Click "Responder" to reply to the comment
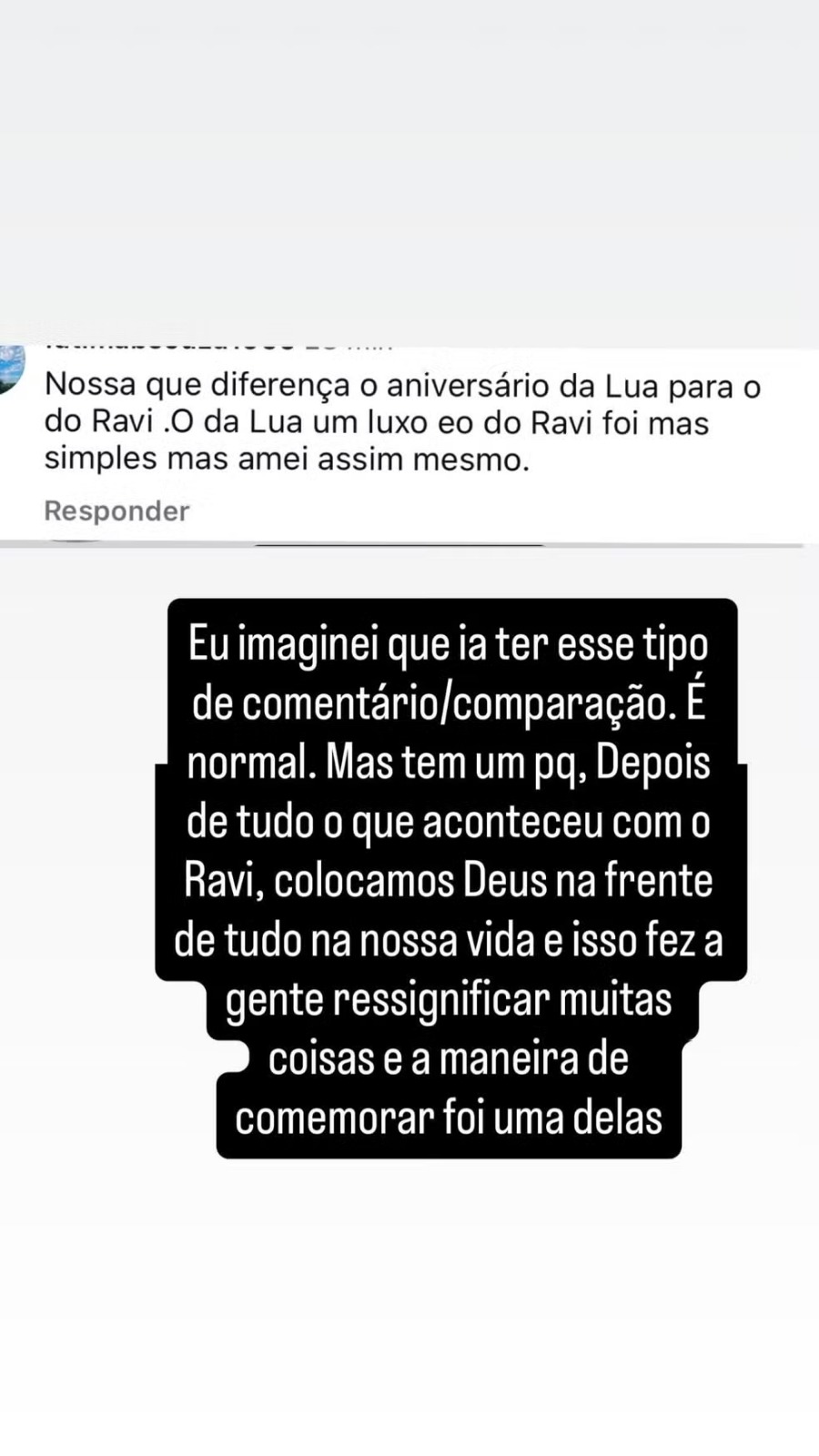 (x=116, y=511)
